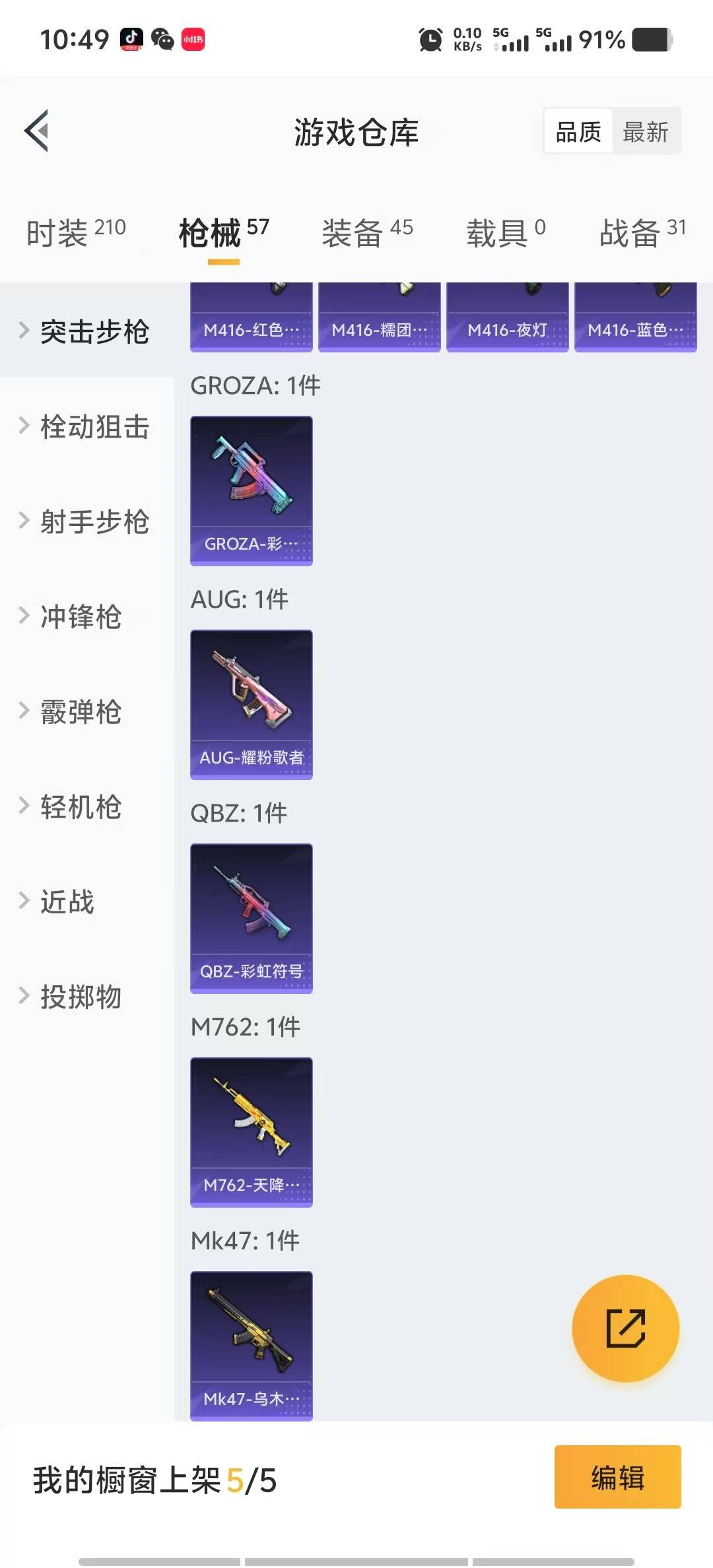Select 投掷物 category
Image resolution: width=713 pixels, height=1568 pixels.
click(x=81, y=996)
